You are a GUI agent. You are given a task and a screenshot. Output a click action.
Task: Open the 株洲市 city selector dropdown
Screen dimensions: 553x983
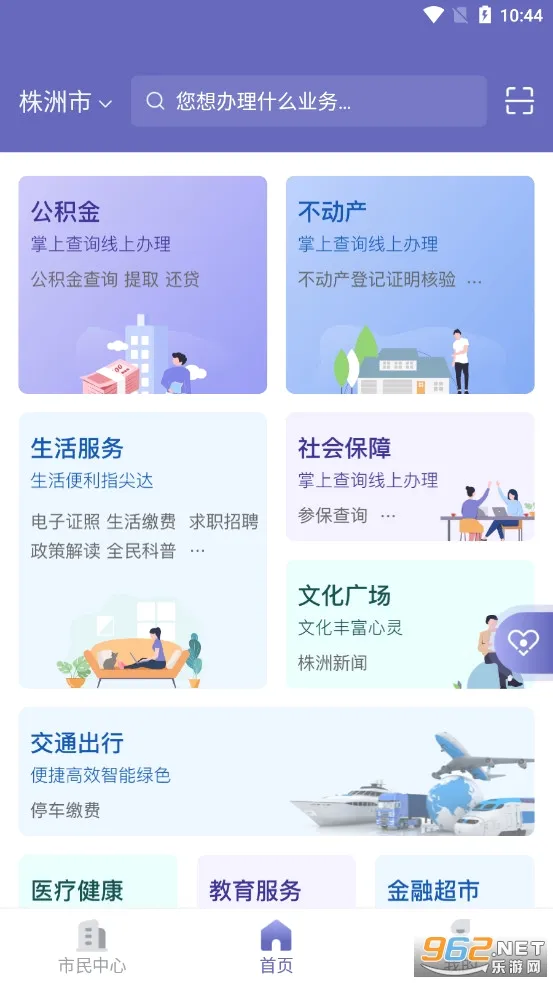65,102
